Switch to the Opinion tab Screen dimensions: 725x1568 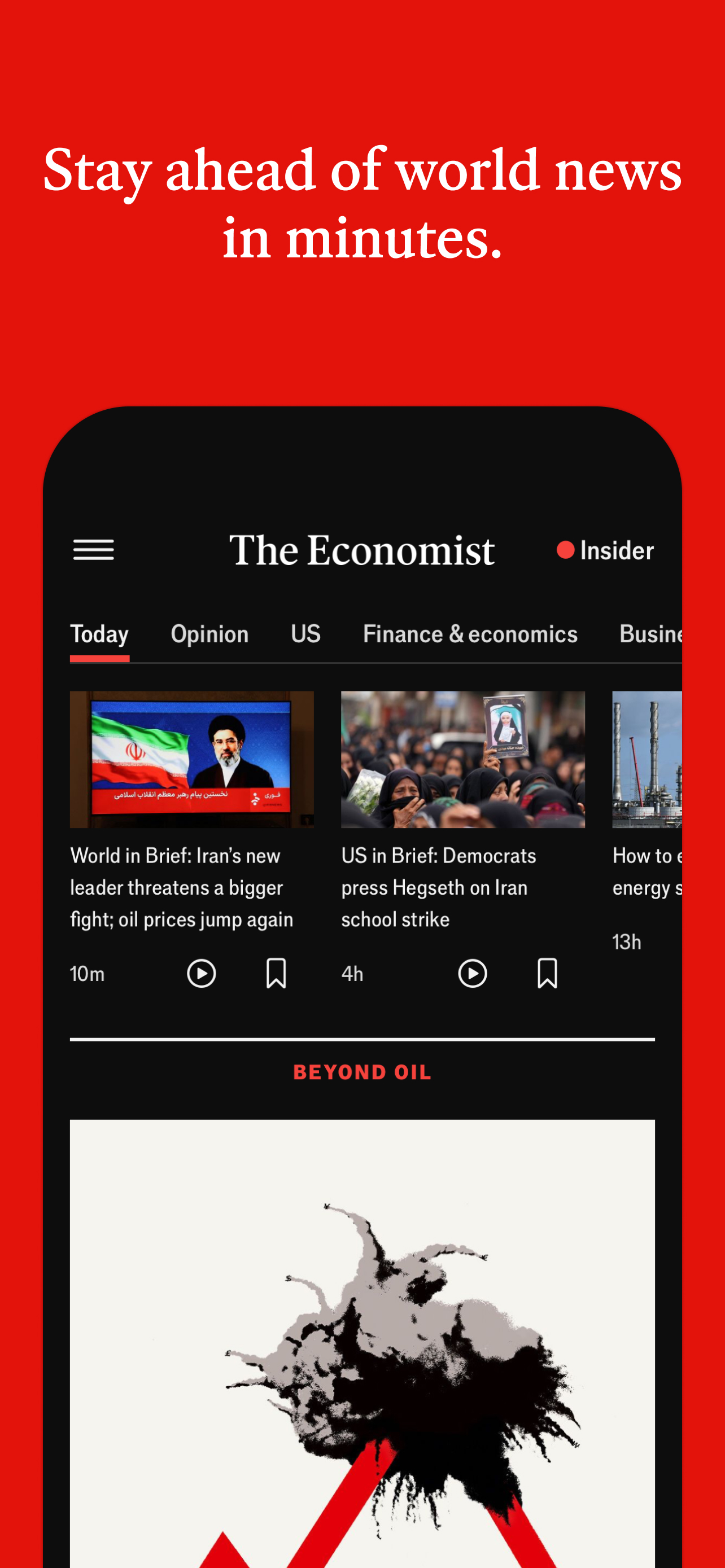209,634
